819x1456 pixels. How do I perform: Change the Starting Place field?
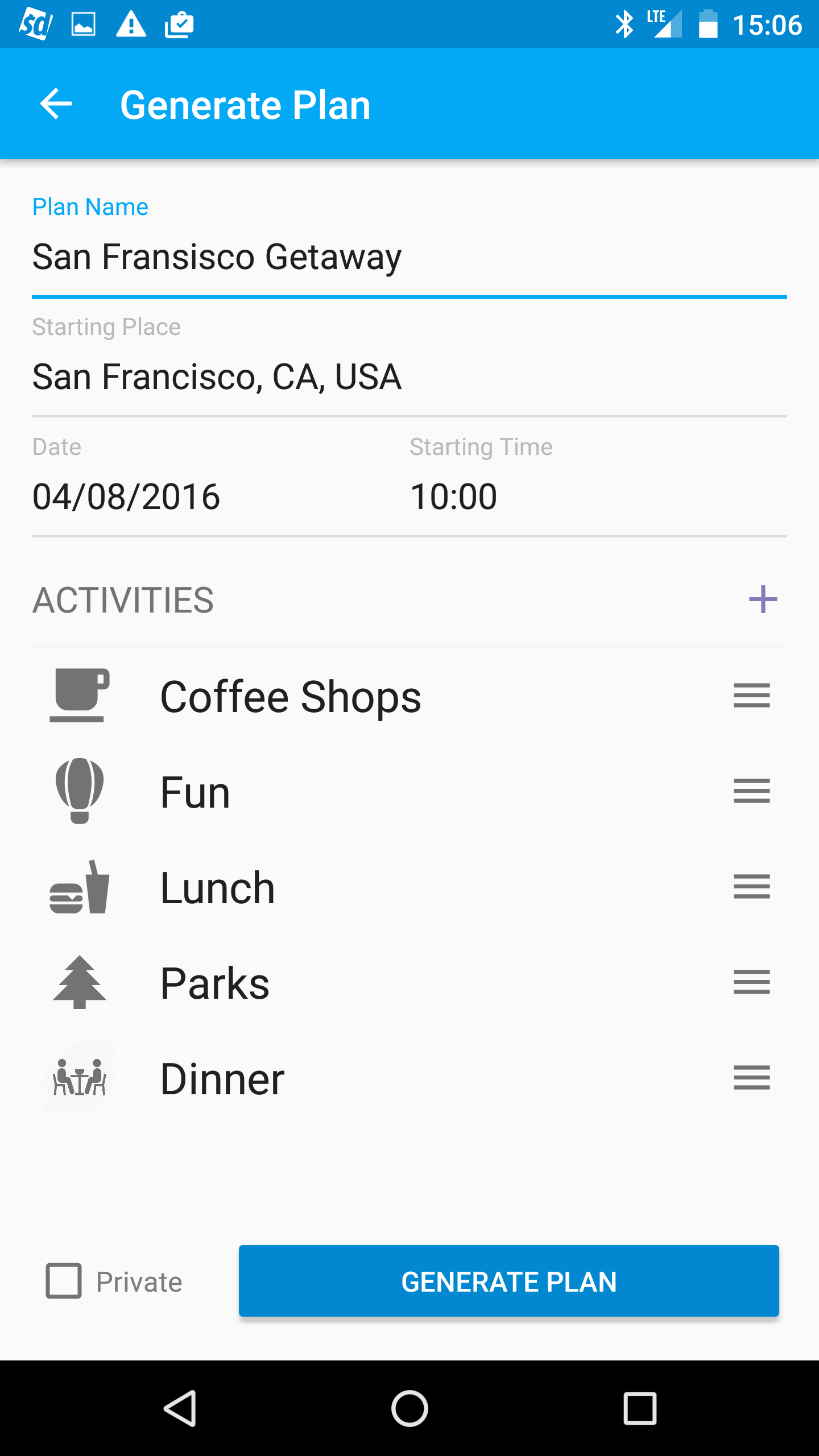[408, 377]
